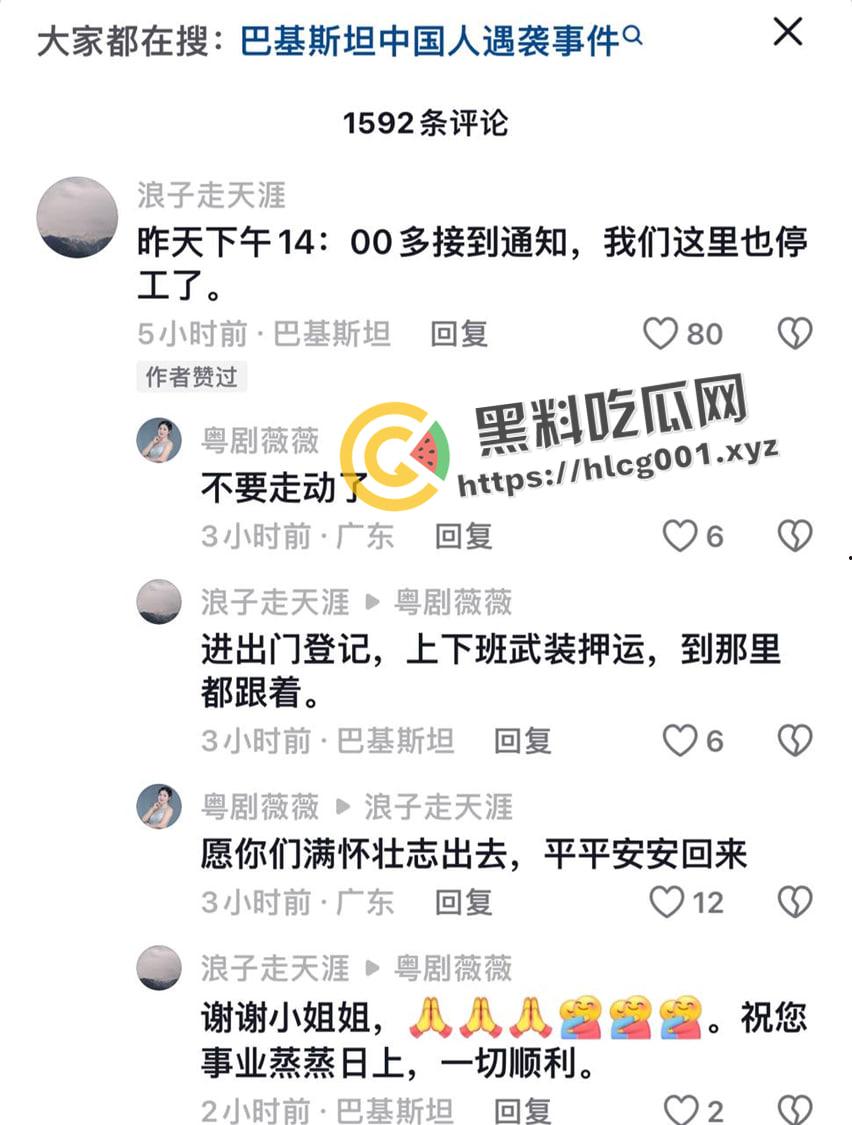
Task: Reply to the comment 愿你们满怀壮志出去
Action: 463,903
